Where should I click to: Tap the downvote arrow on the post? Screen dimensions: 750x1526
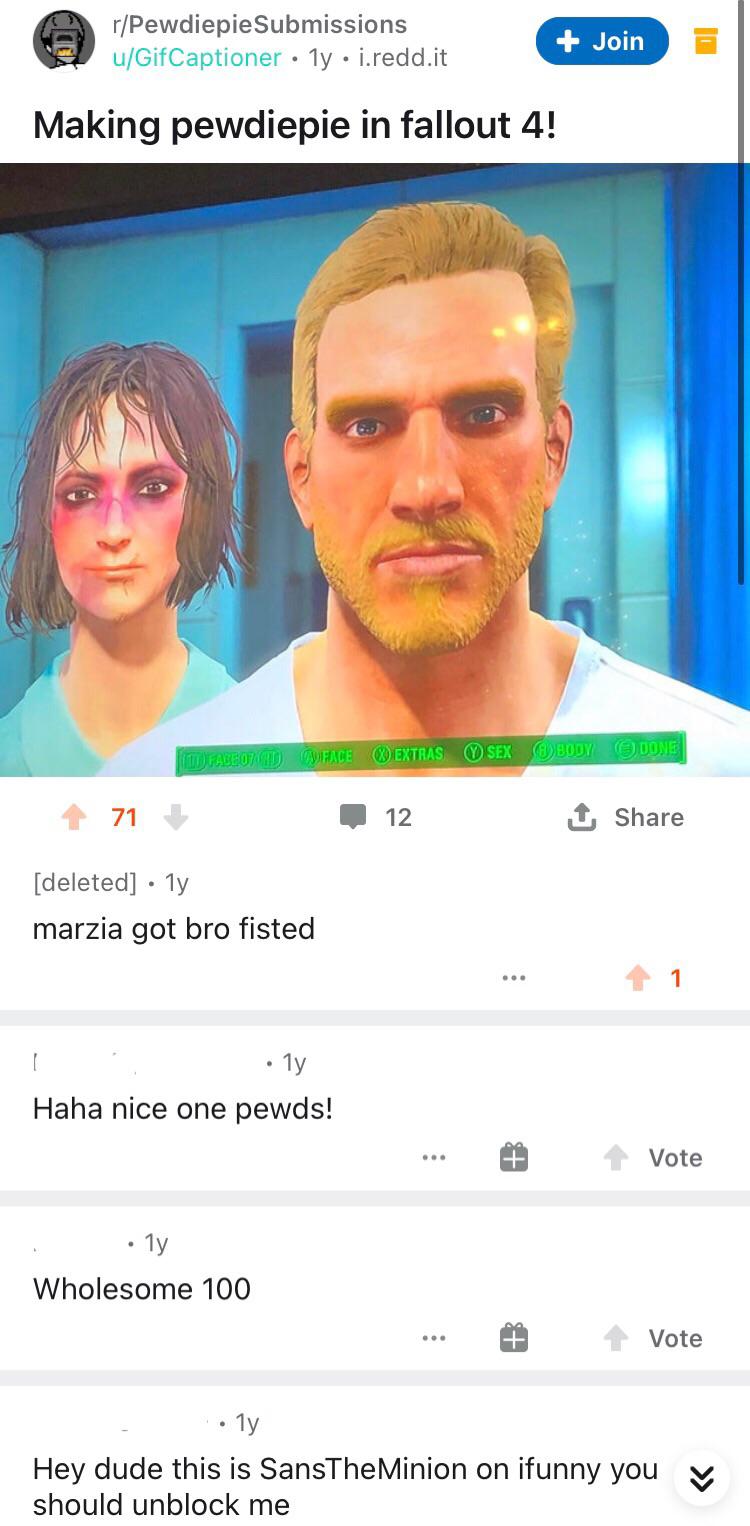[176, 817]
